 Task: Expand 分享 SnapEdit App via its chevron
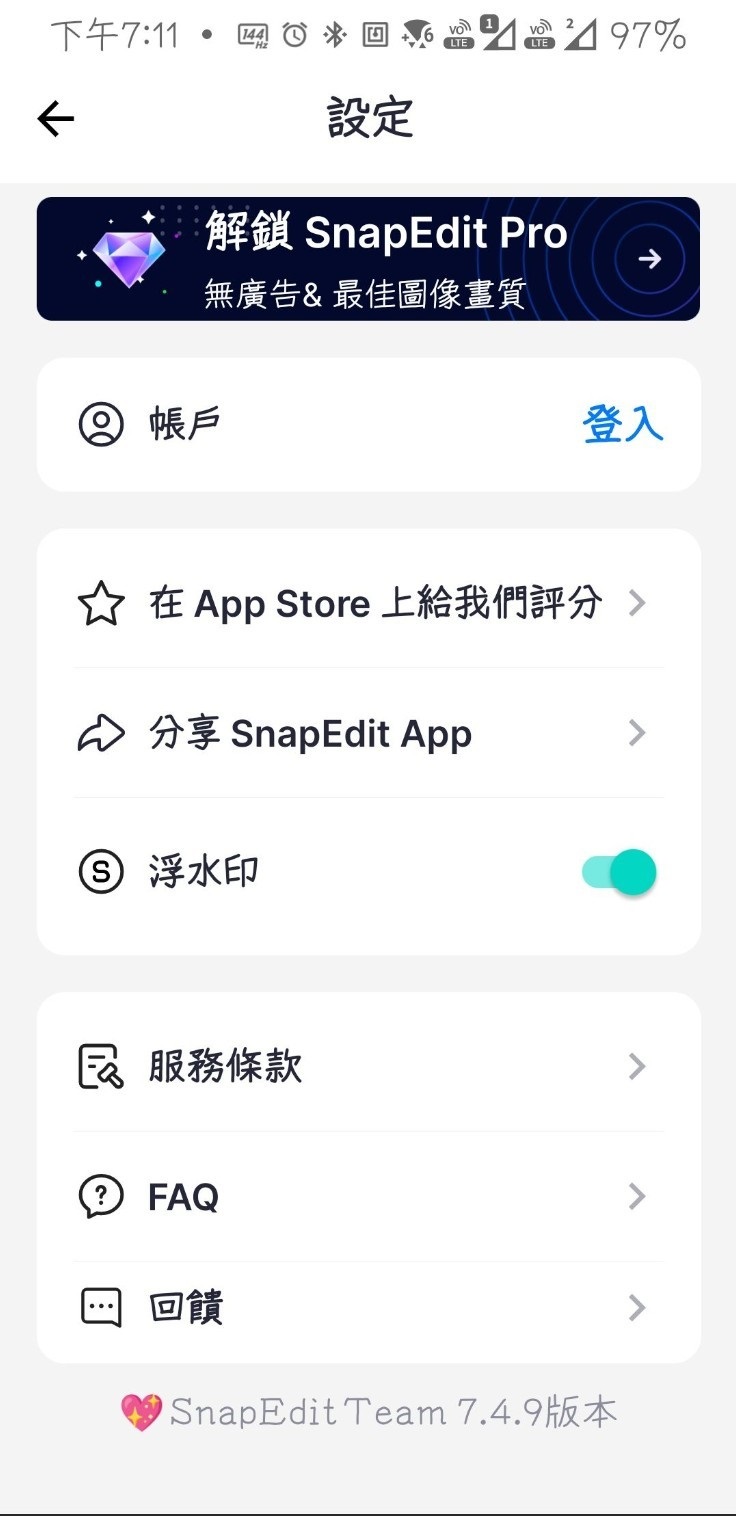click(638, 733)
